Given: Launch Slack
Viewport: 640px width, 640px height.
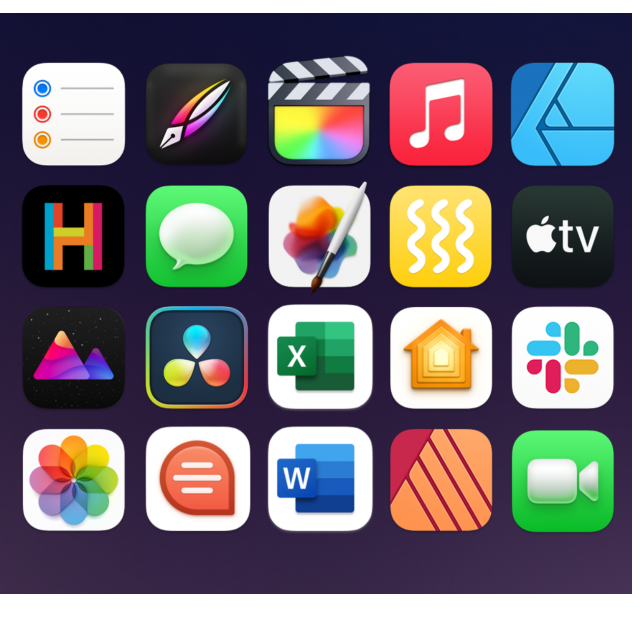Looking at the screenshot, I should (x=562, y=358).
